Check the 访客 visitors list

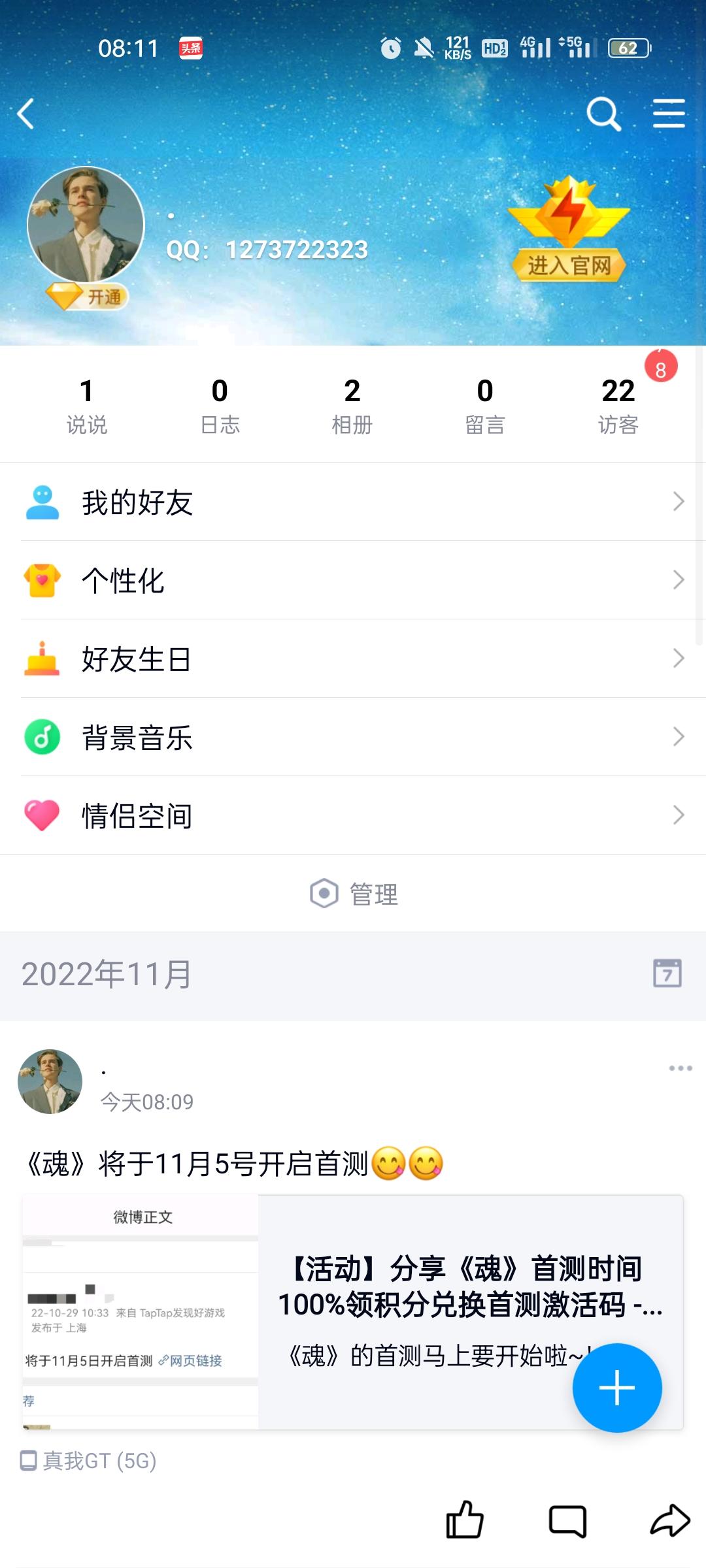point(618,405)
